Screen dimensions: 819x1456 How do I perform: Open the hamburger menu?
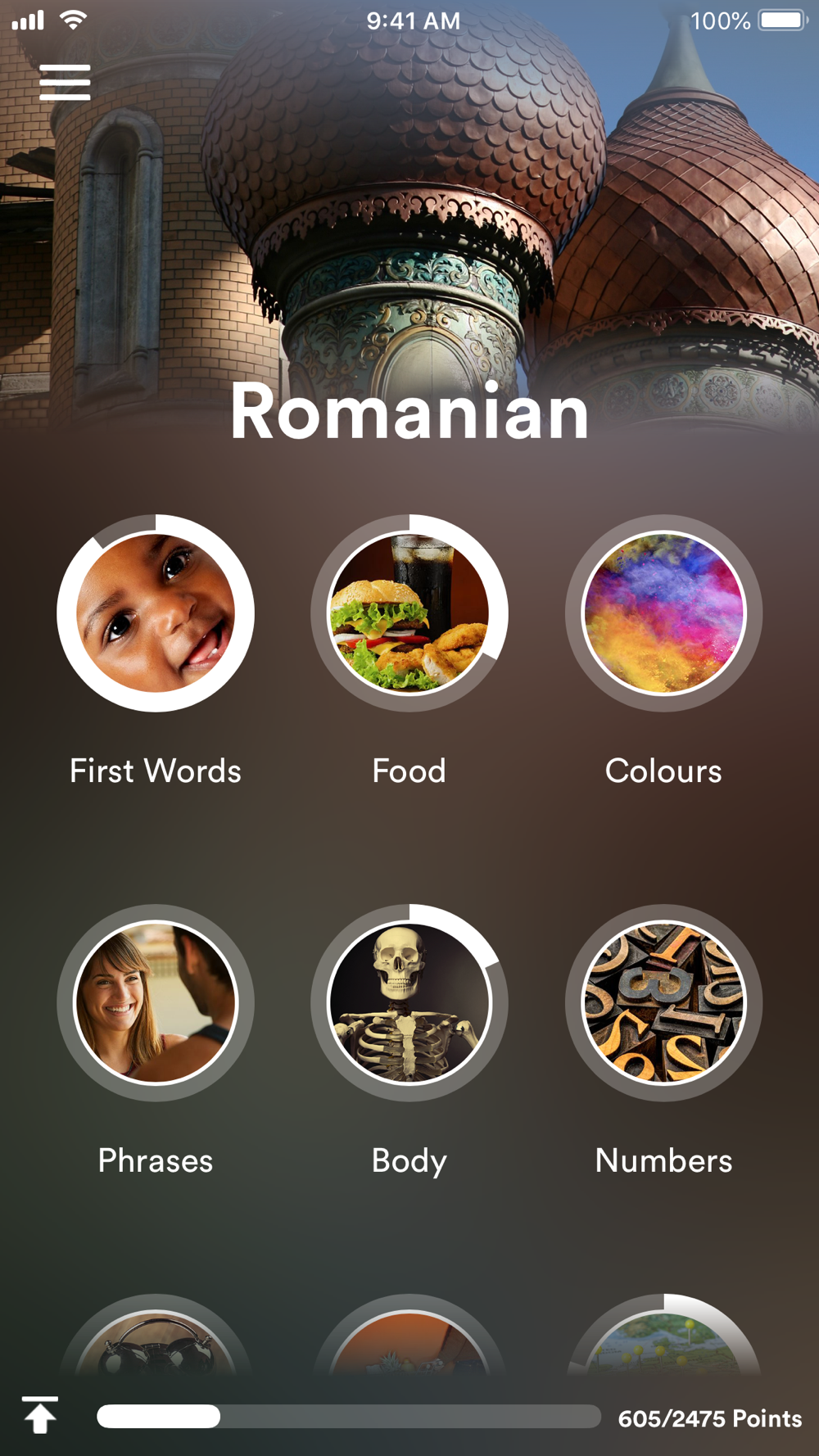(65, 82)
